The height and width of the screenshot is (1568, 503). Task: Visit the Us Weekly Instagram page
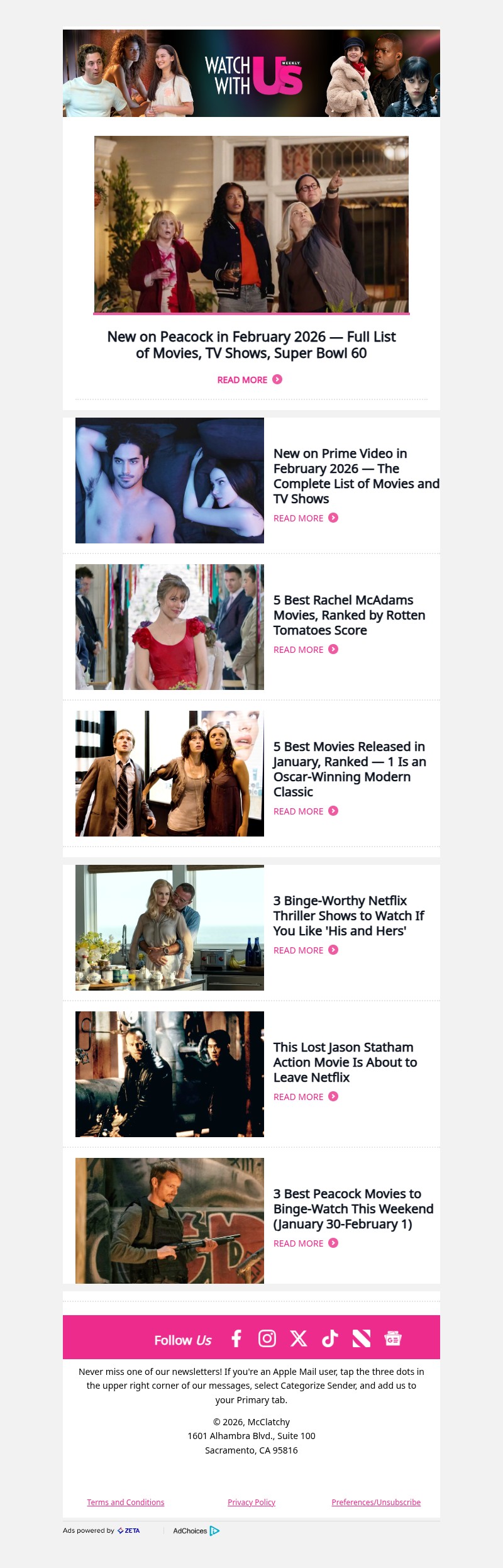point(267,1338)
